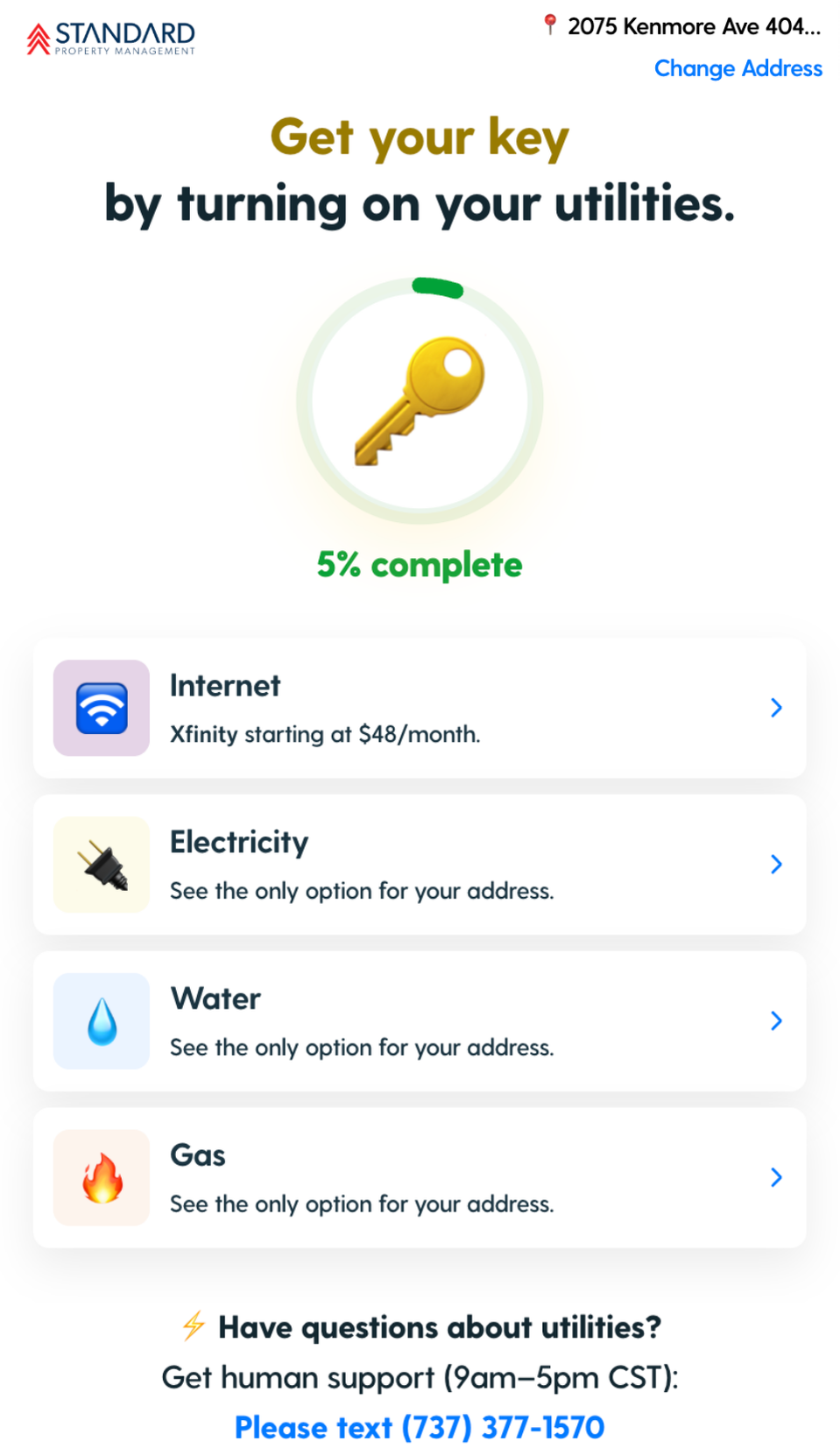Select the Water utility row
Image resolution: width=840 pixels, height=1455 pixels.
click(419, 1021)
